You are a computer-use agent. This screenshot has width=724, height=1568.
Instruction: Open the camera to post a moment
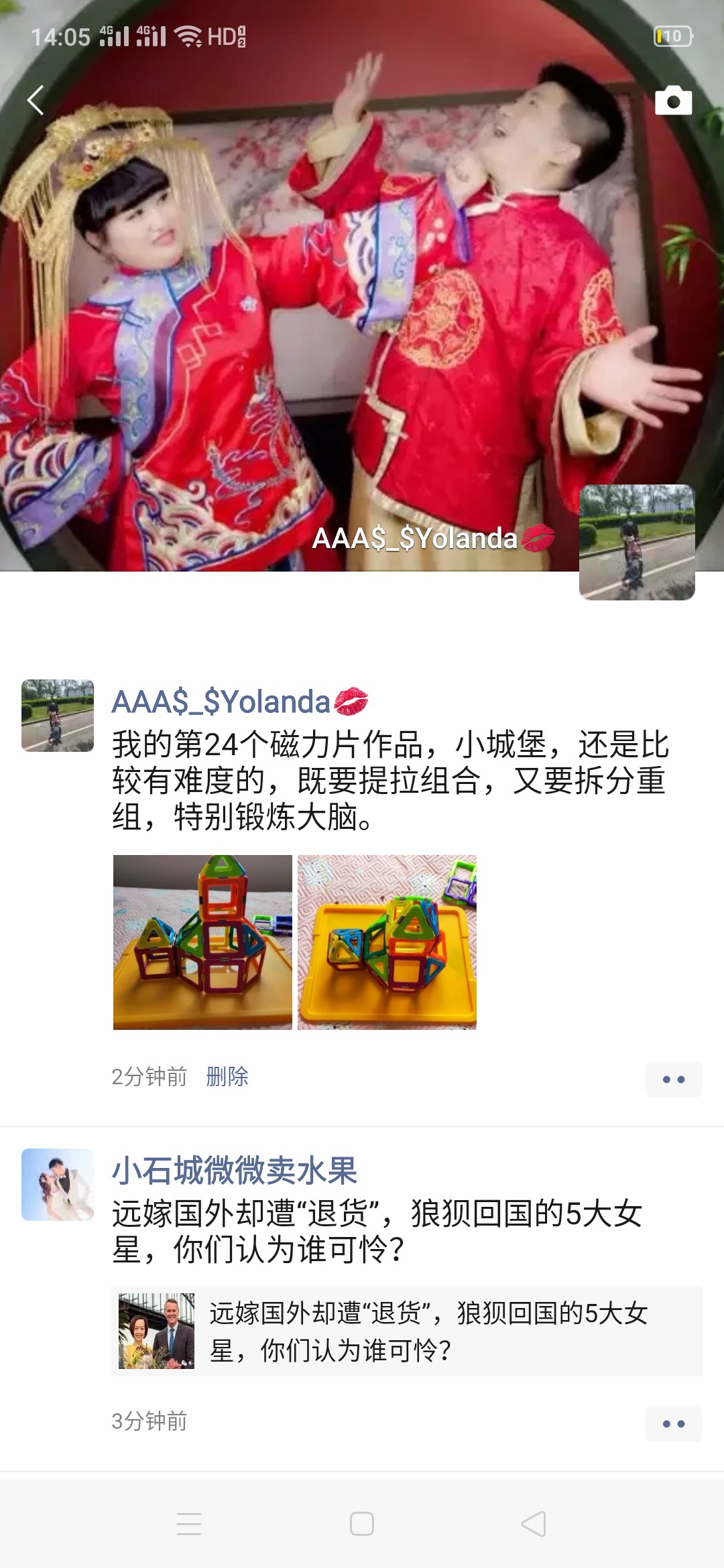point(673,101)
